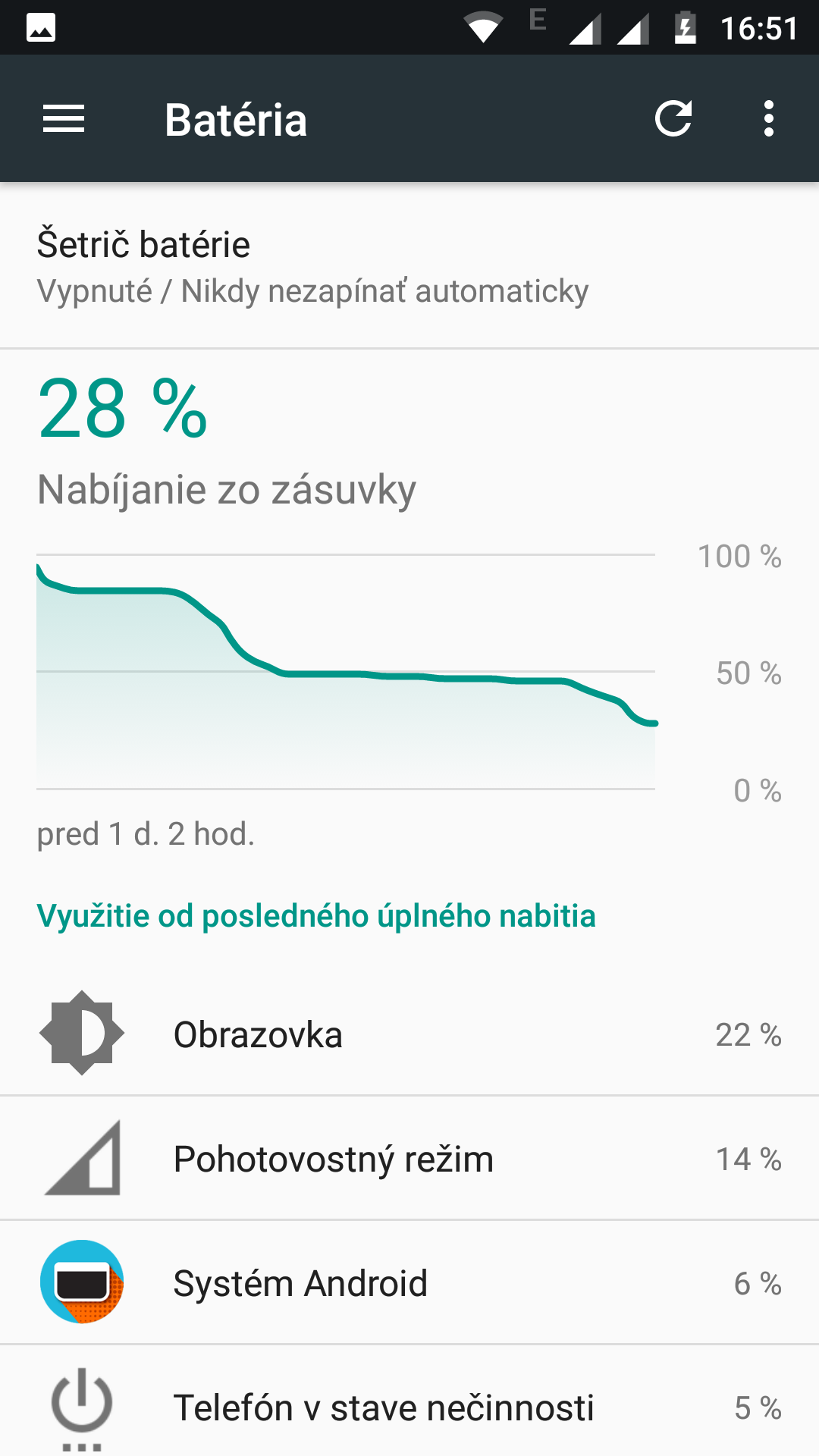Open Pohotovostný režim usage details
Viewport: 819px width, 1456px height.
(409, 1158)
